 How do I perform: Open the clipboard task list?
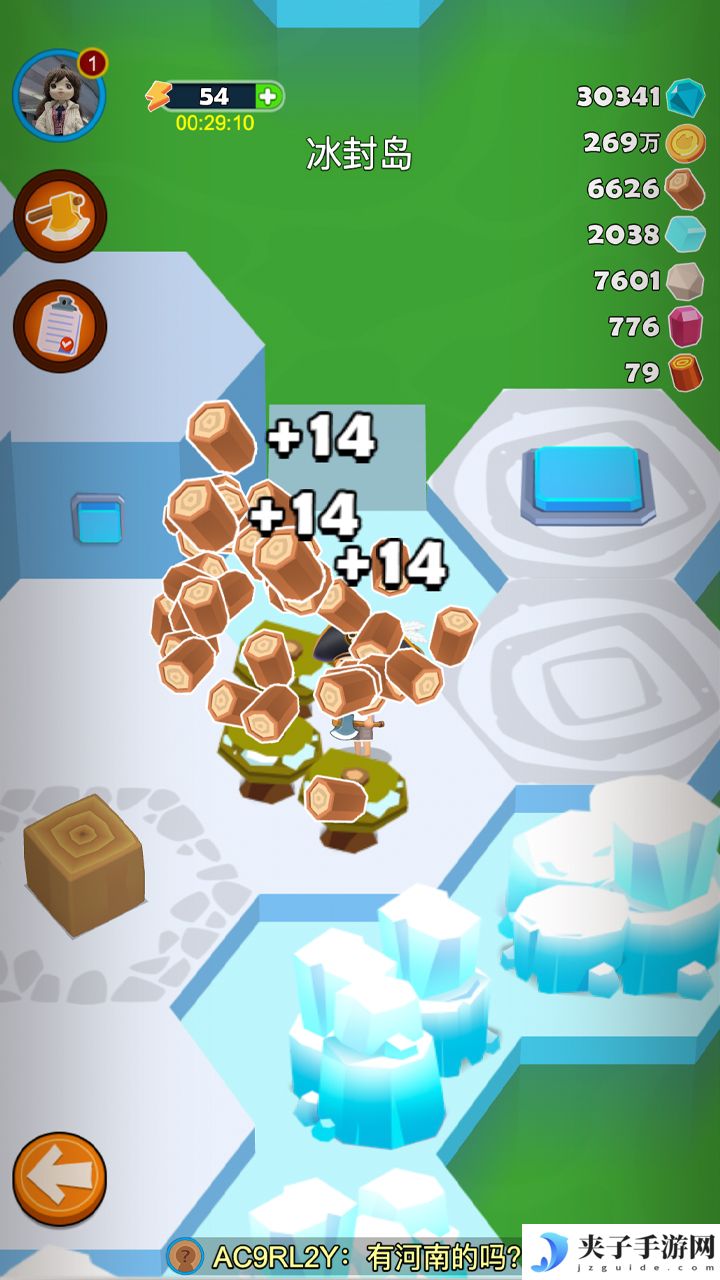(x=60, y=326)
